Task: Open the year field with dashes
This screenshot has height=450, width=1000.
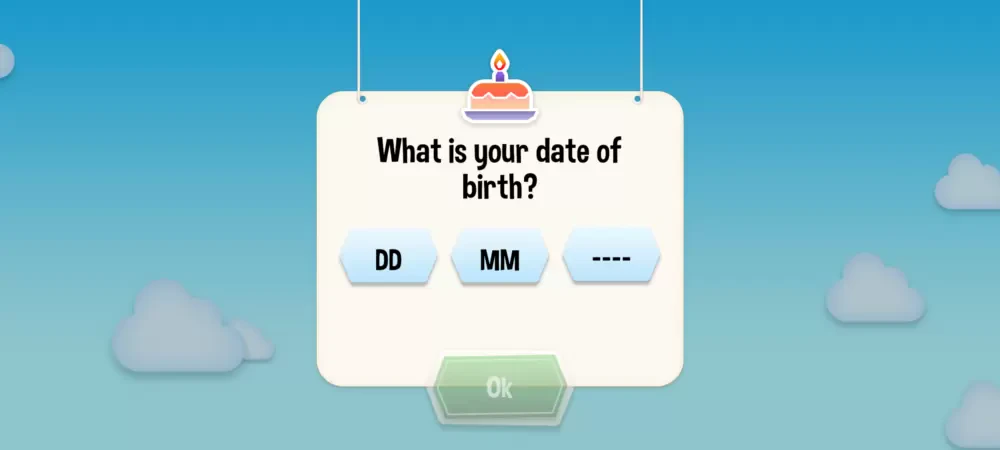Action: (611, 258)
